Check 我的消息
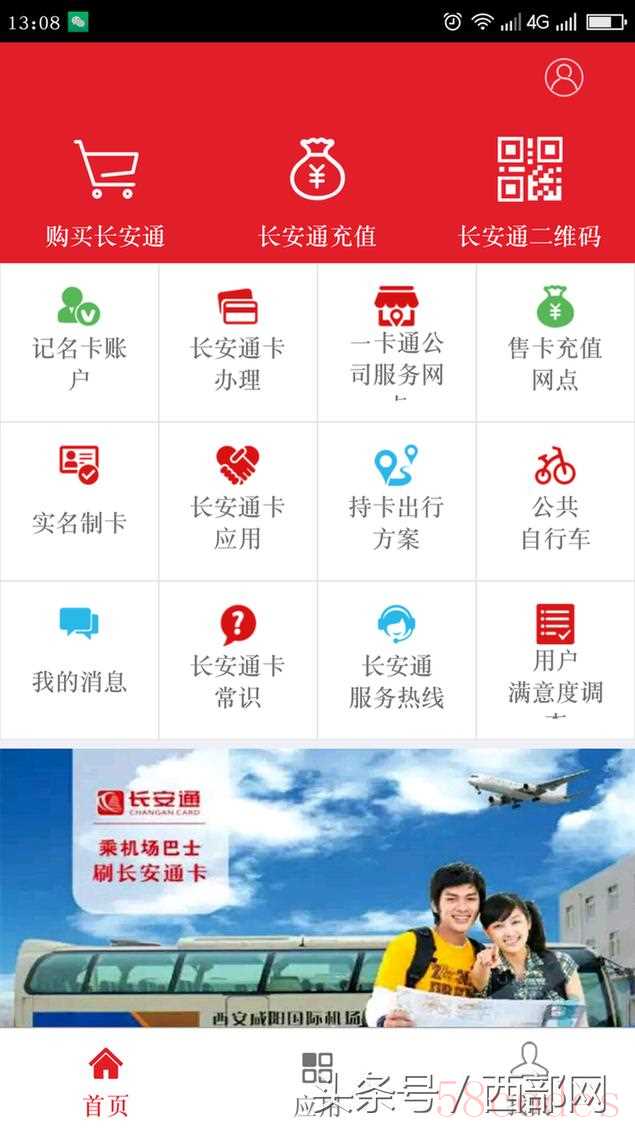This screenshot has height=1130, width=635. click(x=79, y=659)
